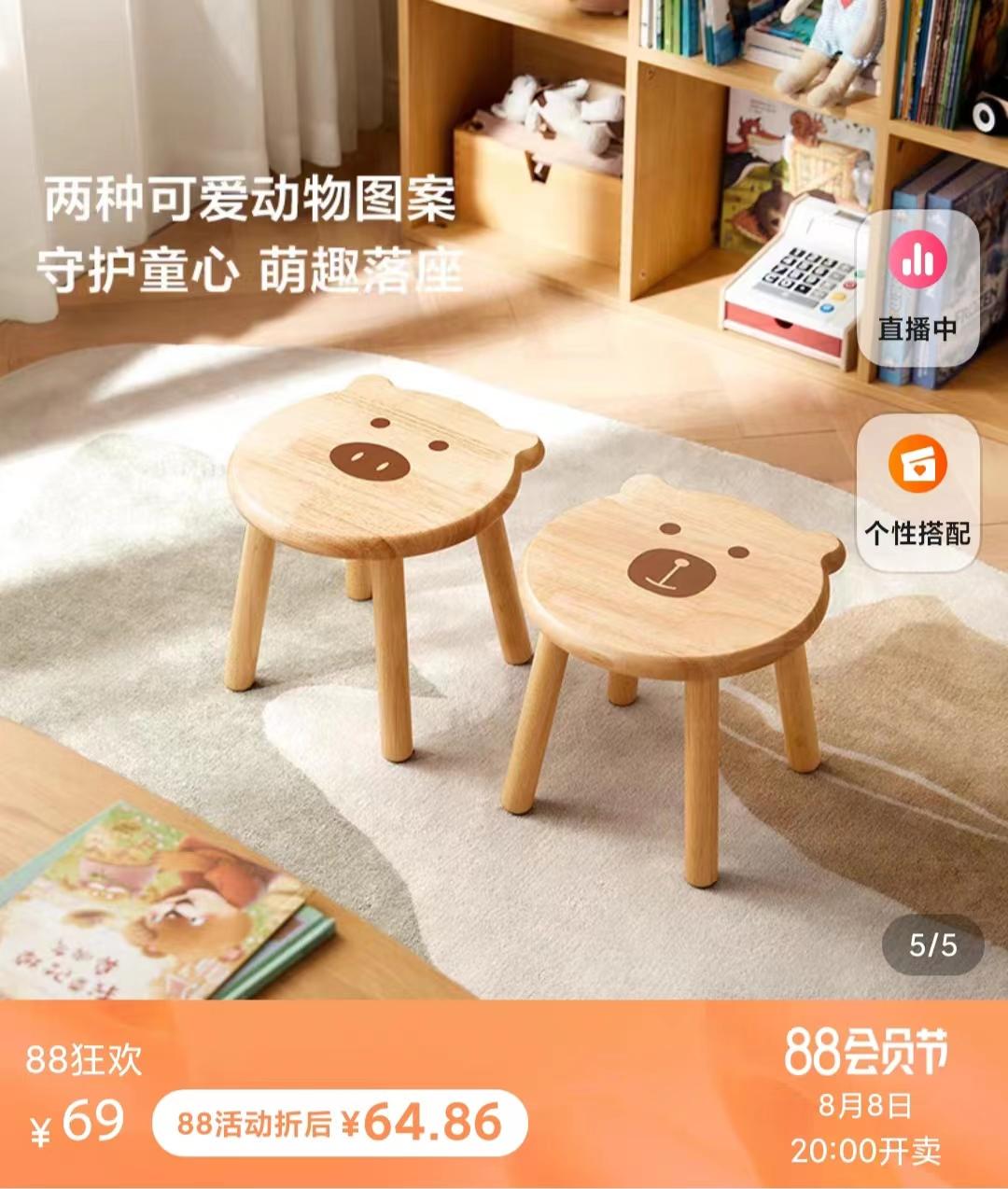Select the 8月8日 sale date tab
This screenshot has width=1008, height=1189.
coord(872,1105)
